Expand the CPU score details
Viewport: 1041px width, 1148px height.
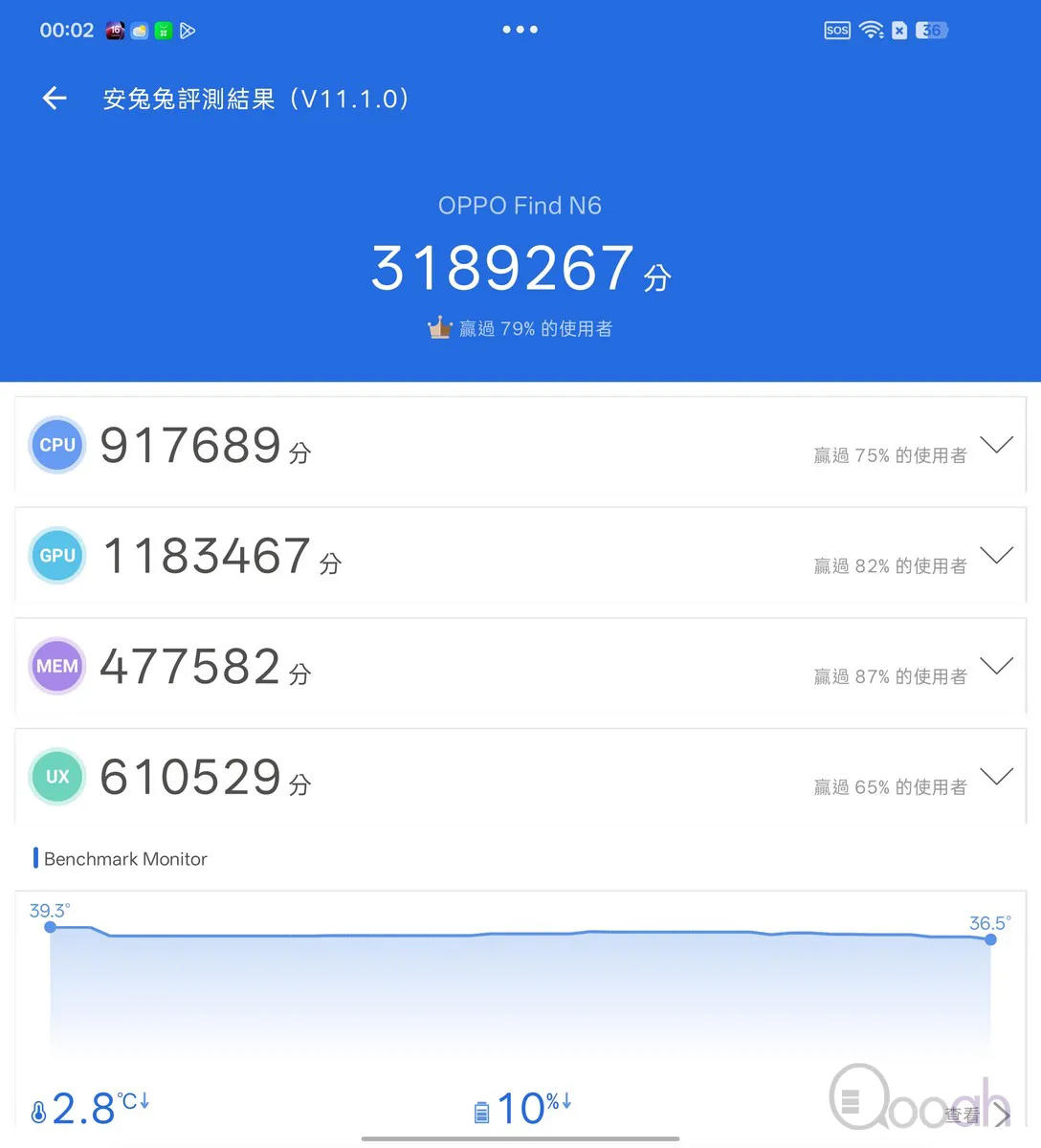[x=996, y=446]
